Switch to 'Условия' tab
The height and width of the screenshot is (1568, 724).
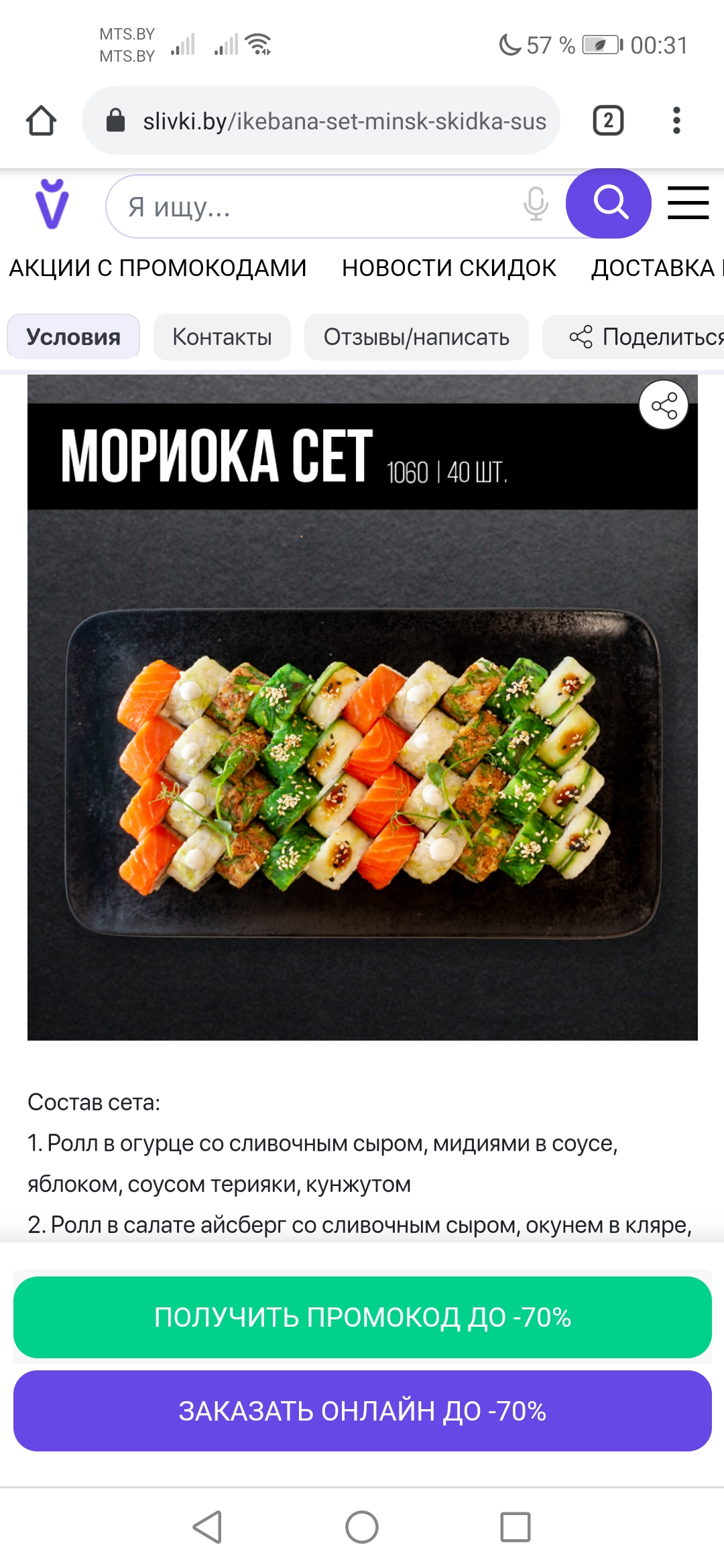[x=74, y=337]
